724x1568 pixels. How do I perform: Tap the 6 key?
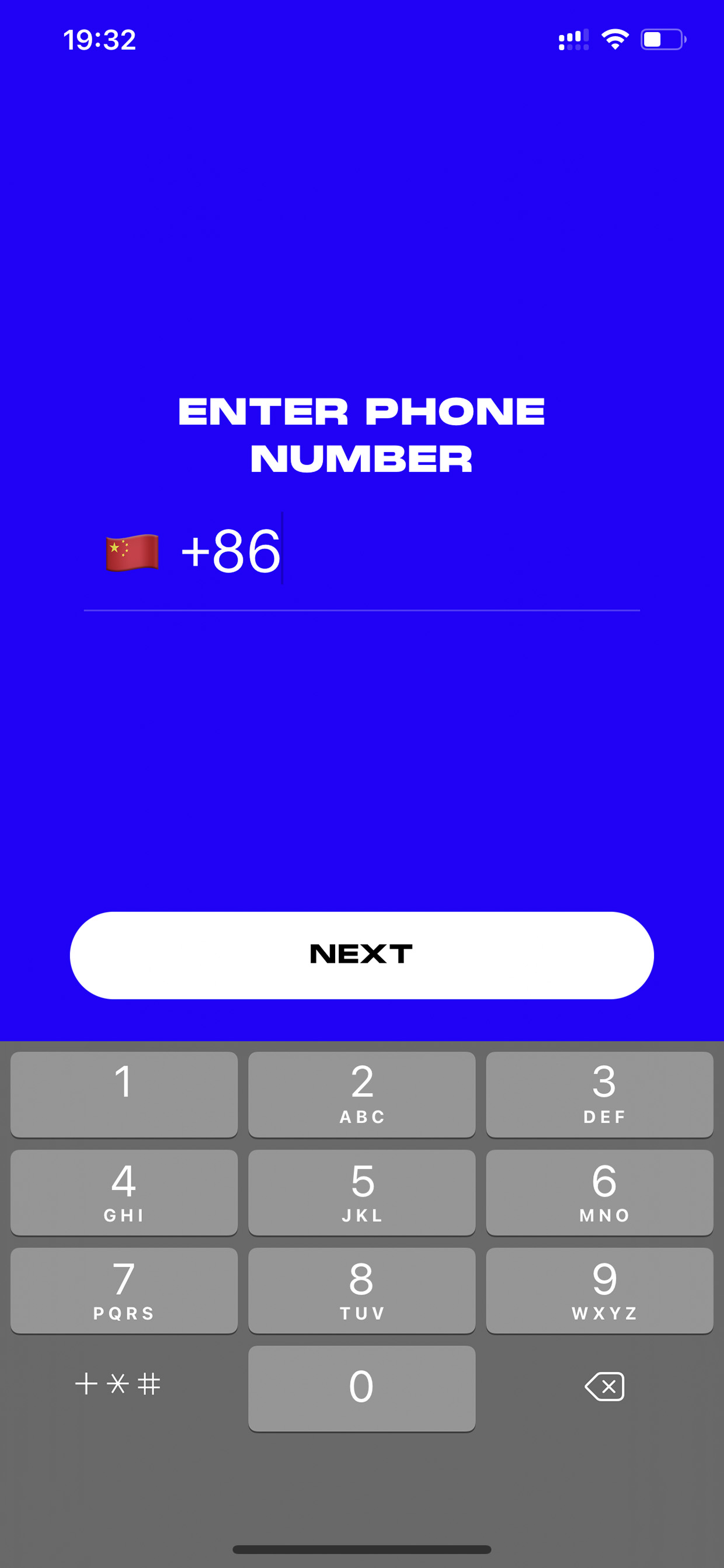(x=599, y=1192)
